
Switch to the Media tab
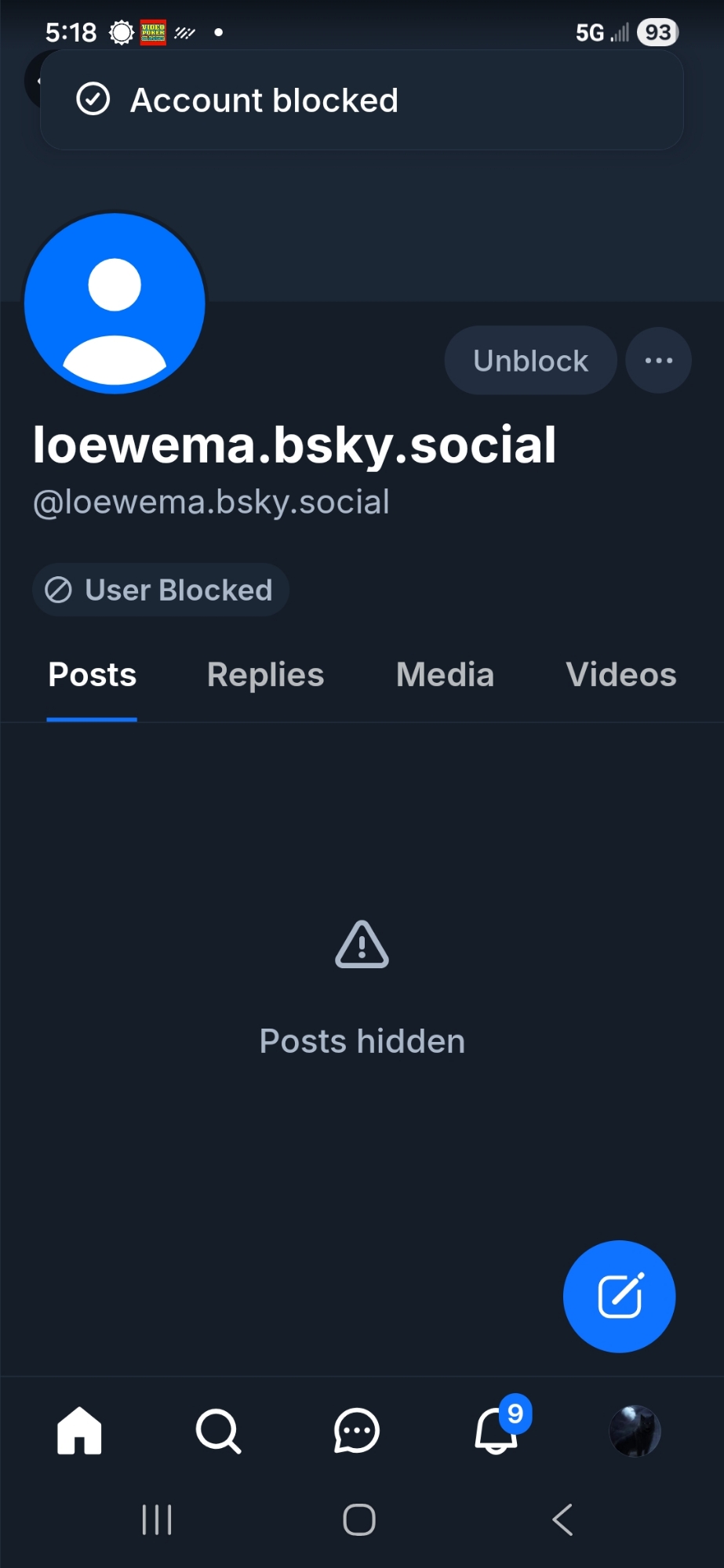click(445, 675)
